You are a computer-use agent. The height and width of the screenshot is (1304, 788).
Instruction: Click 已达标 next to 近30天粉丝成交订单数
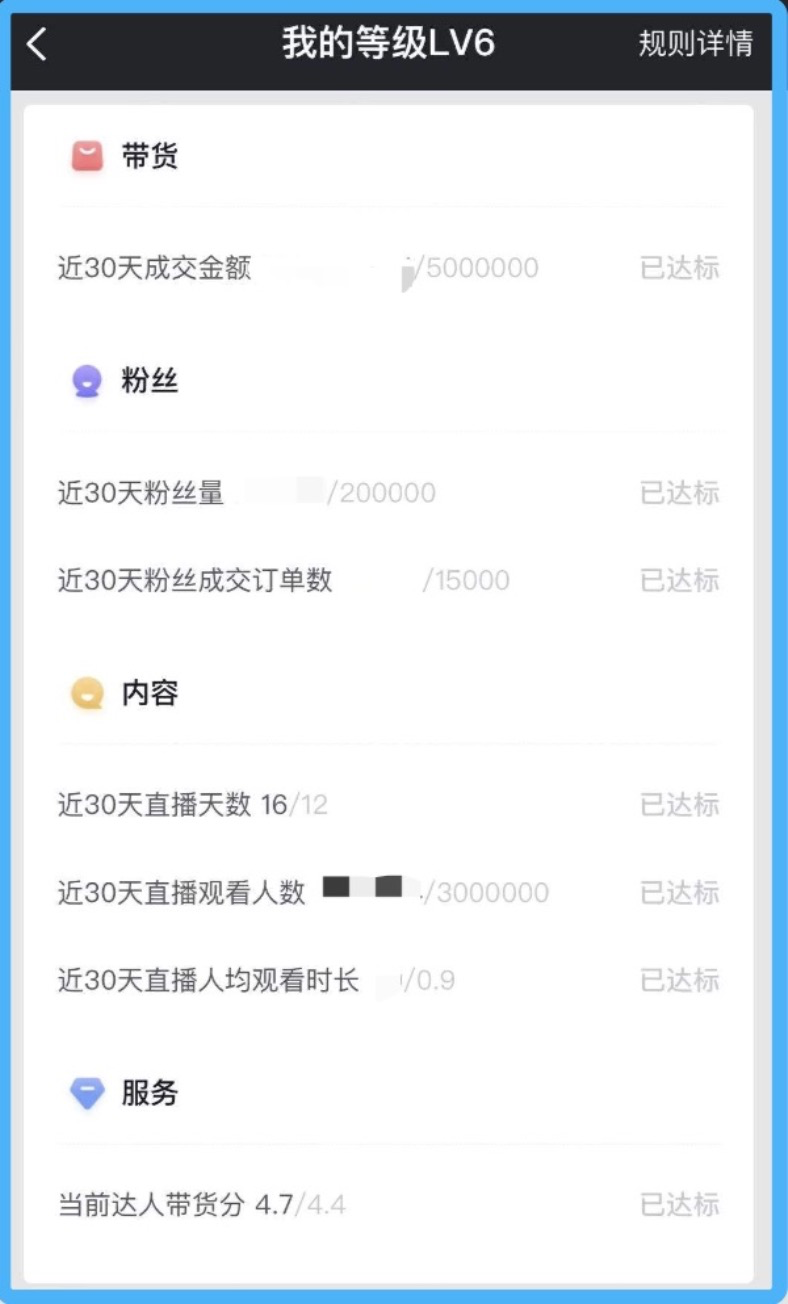679,581
